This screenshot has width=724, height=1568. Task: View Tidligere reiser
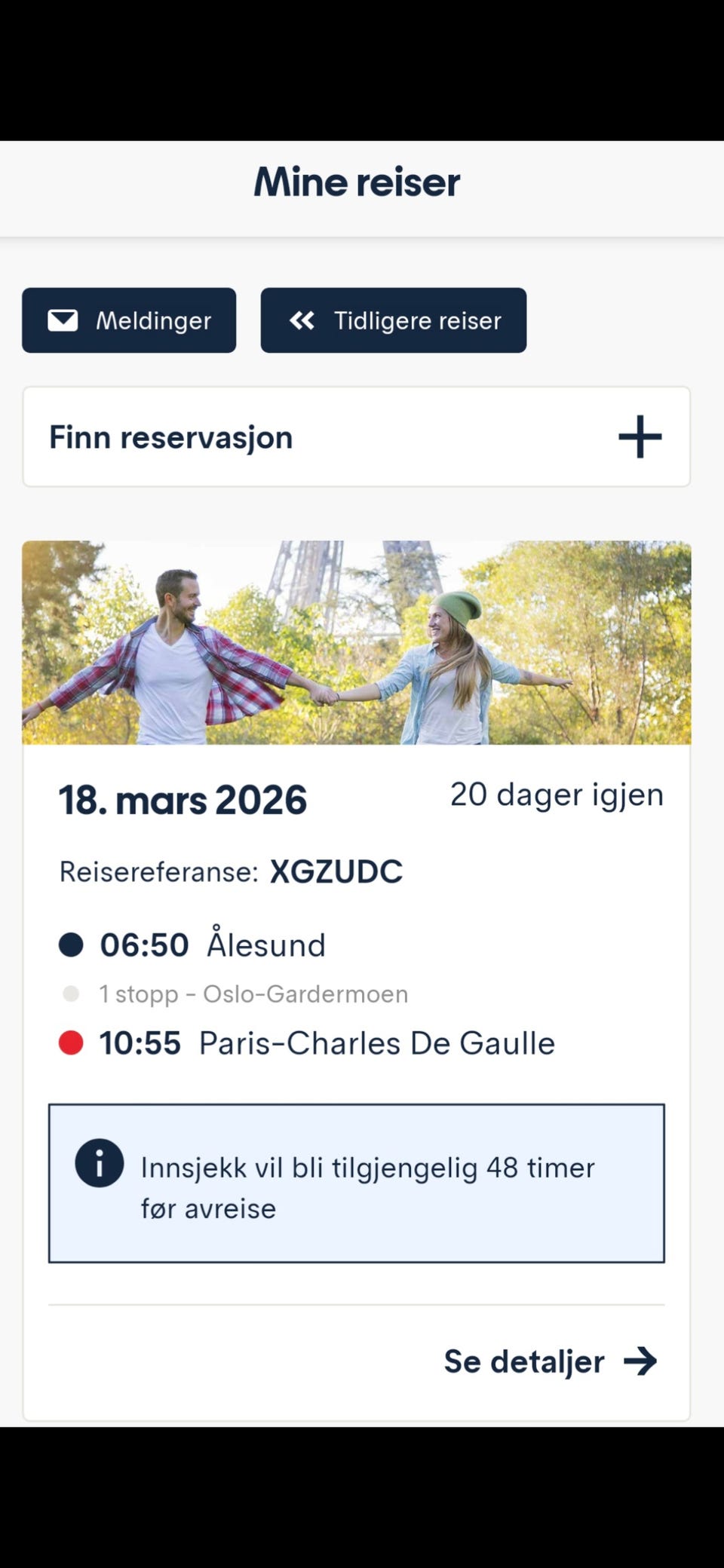tap(394, 320)
